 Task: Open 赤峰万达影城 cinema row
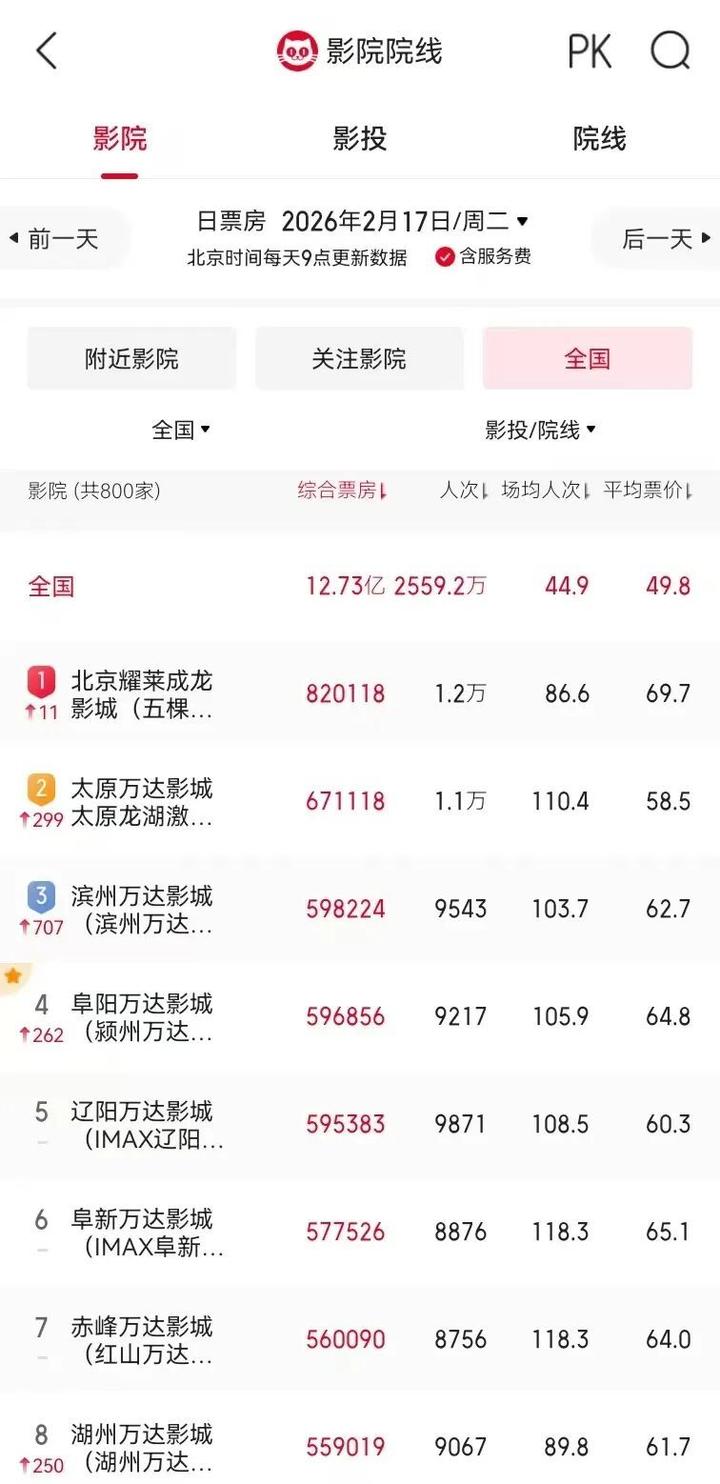click(141, 1340)
